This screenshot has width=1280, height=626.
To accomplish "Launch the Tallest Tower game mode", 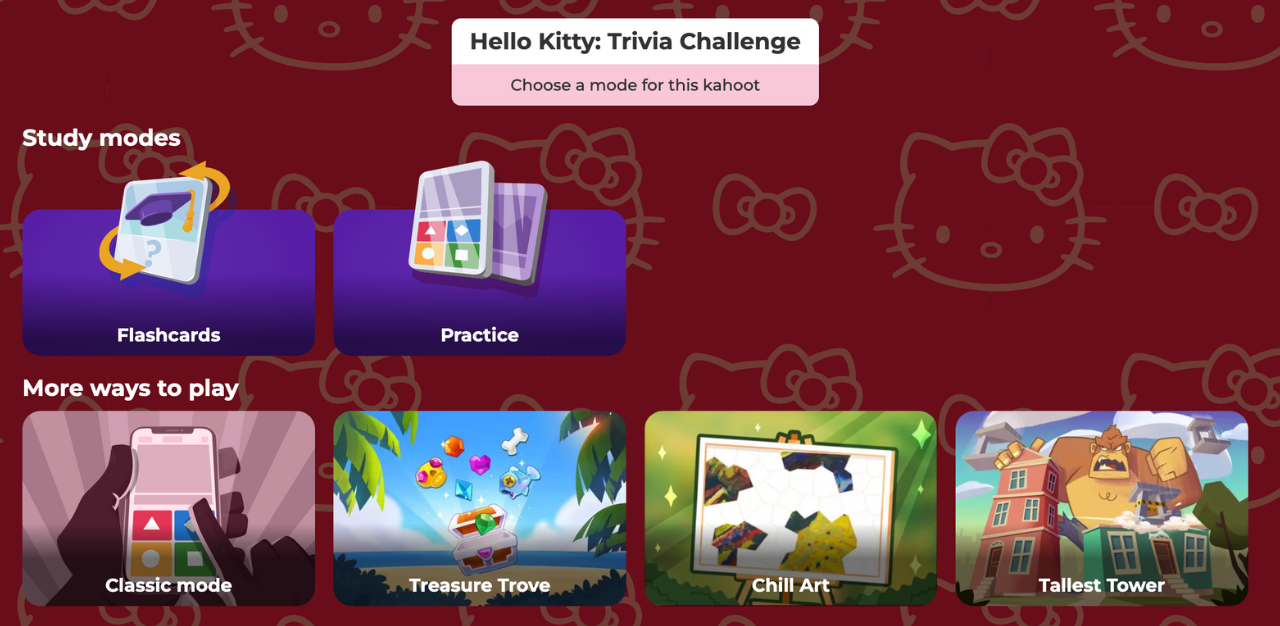I will pos(1101,508).
